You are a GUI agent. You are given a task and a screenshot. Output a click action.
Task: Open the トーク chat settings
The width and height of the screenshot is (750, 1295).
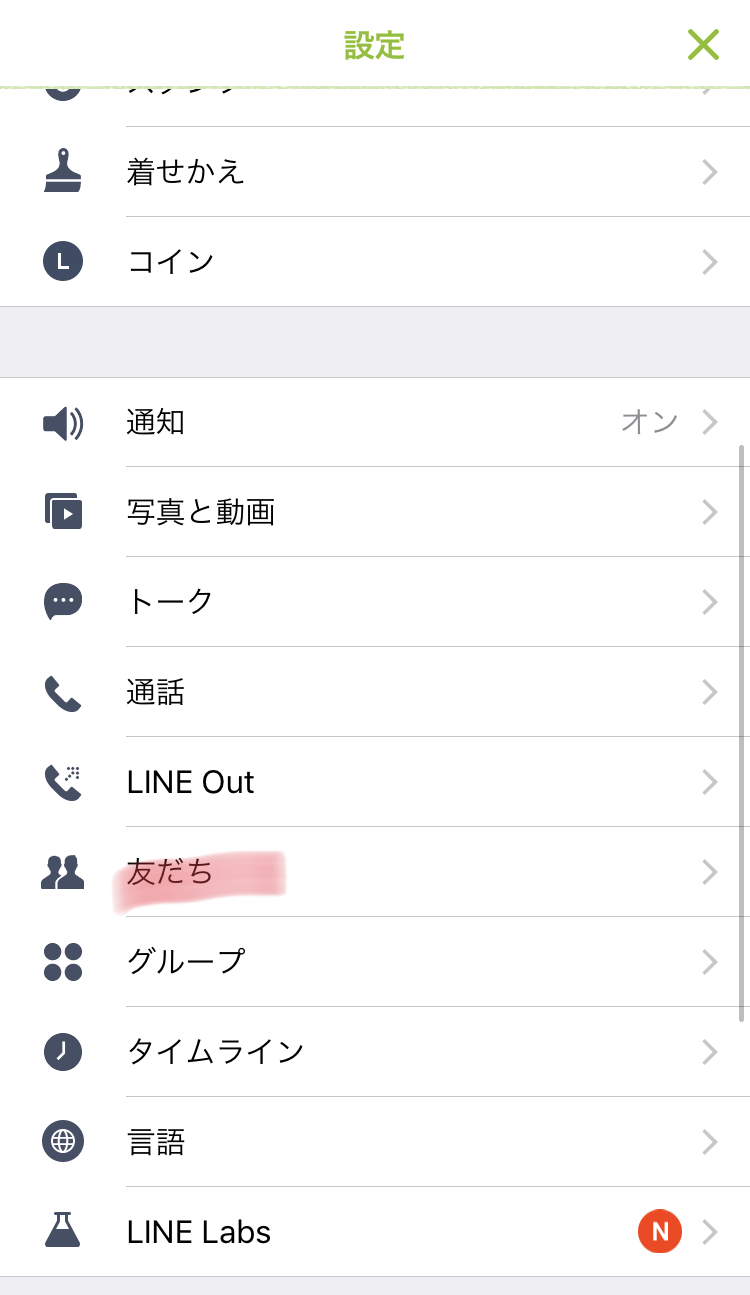[x=375, y=602]
